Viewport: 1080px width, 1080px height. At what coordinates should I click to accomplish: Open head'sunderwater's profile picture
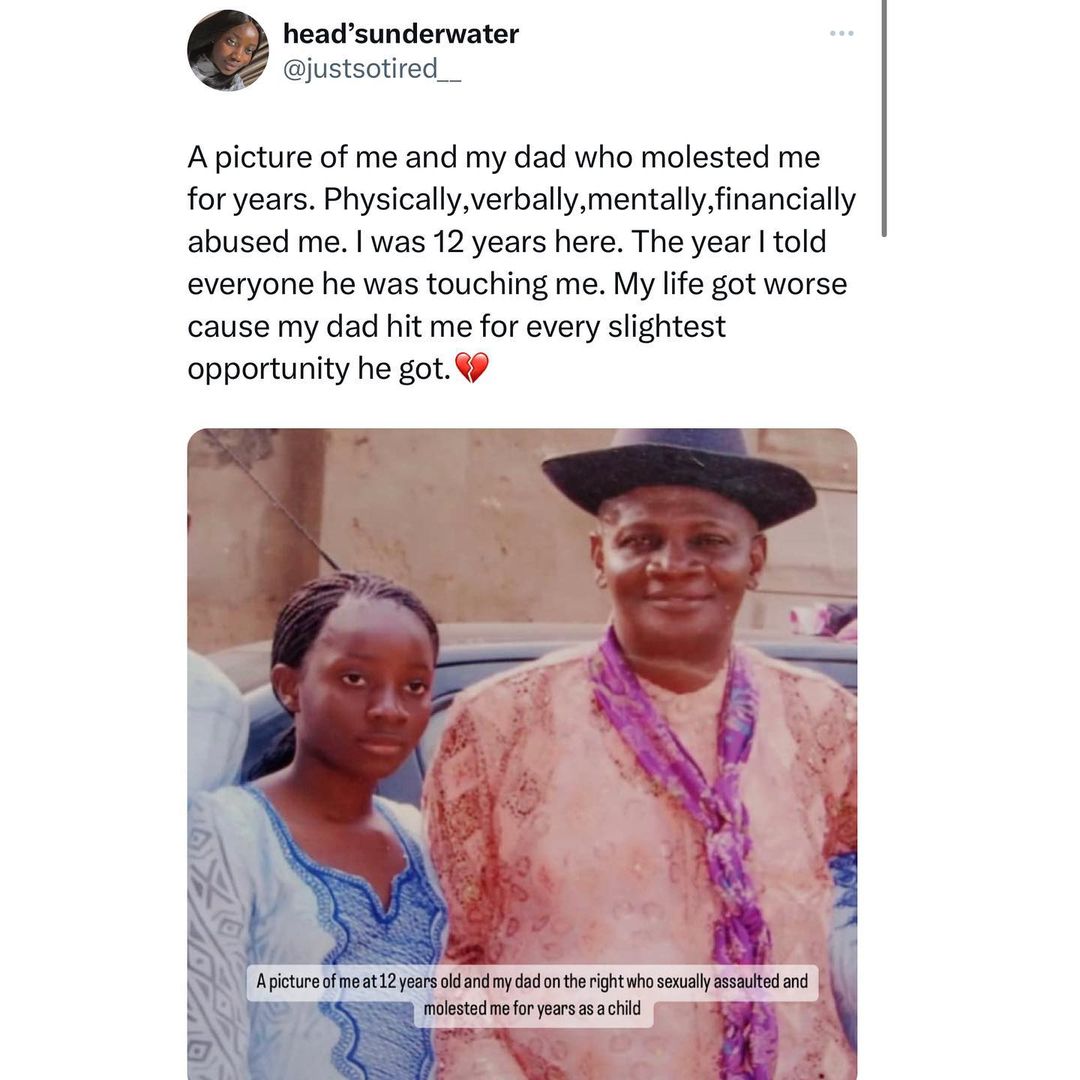tap(228, 50)
